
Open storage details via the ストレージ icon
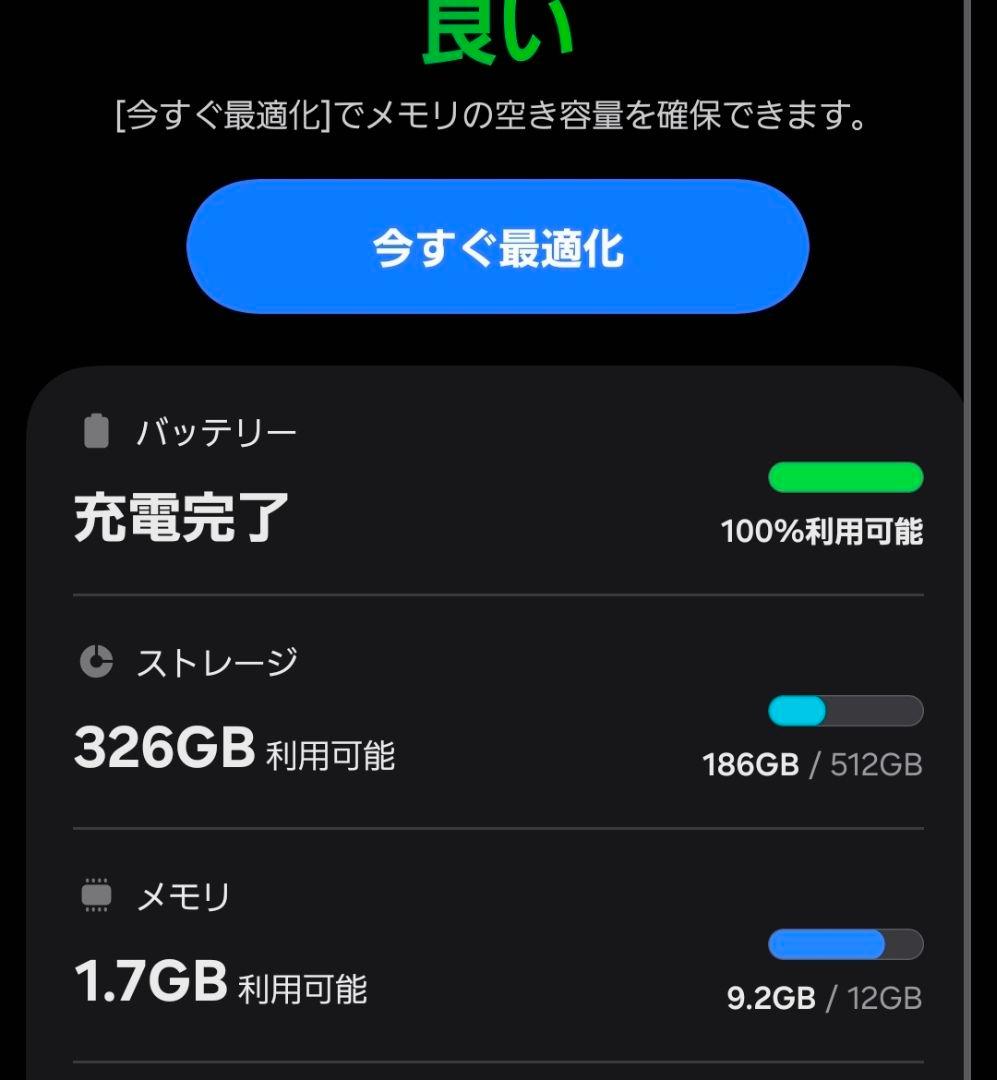95,661
